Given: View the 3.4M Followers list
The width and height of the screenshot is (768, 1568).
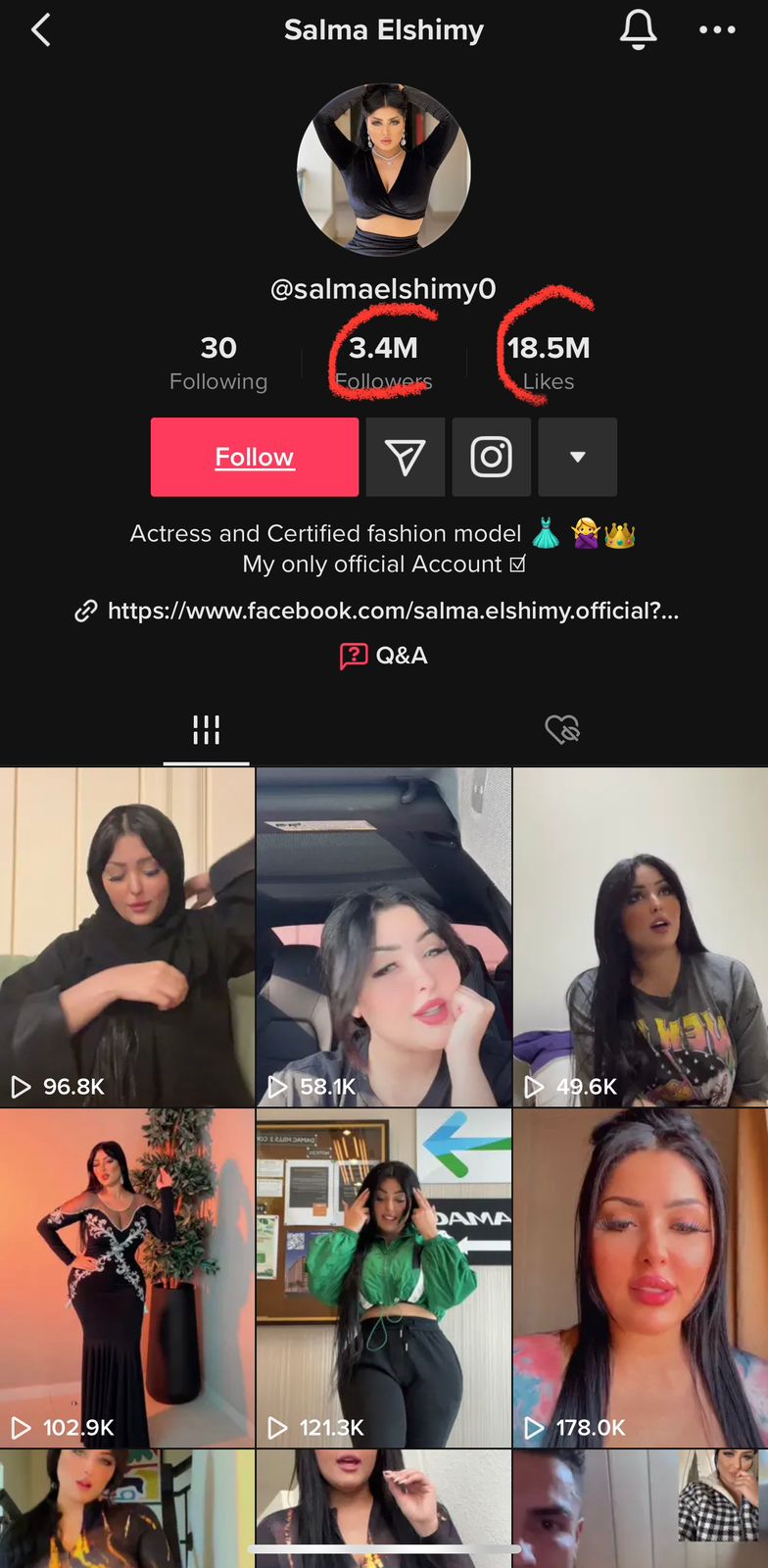Looking at the screenshot, I should 383,363.
